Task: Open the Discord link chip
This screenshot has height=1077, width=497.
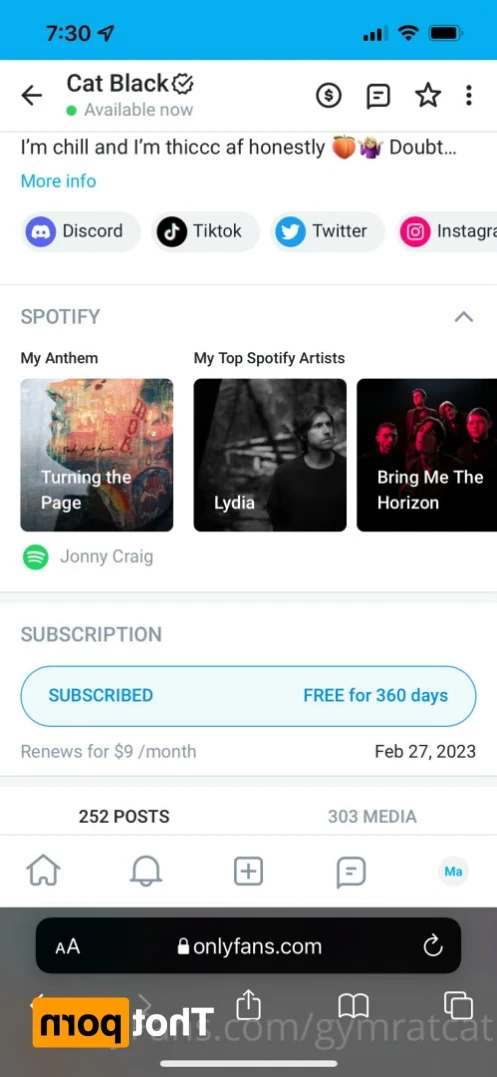Action: pyautogui.click(x=80, y=231)
